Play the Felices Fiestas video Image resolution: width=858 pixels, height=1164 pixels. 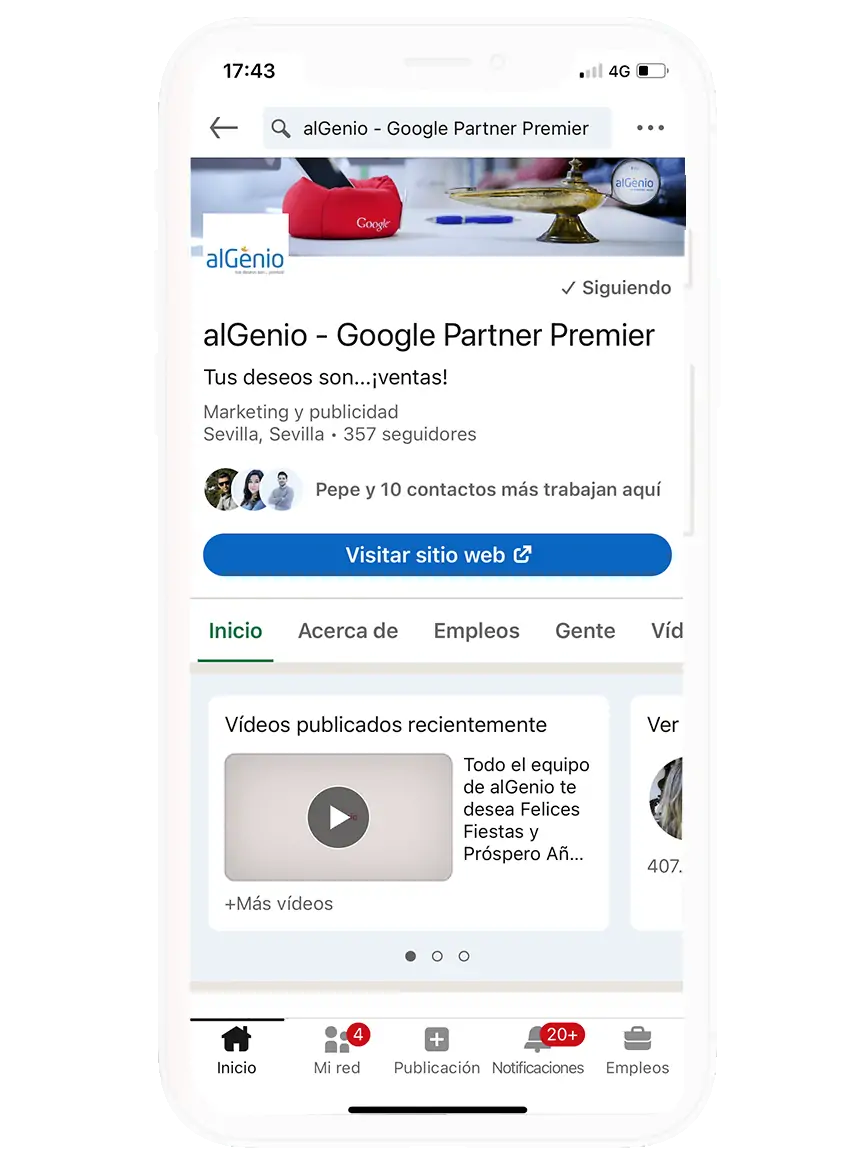click(338, 817)
